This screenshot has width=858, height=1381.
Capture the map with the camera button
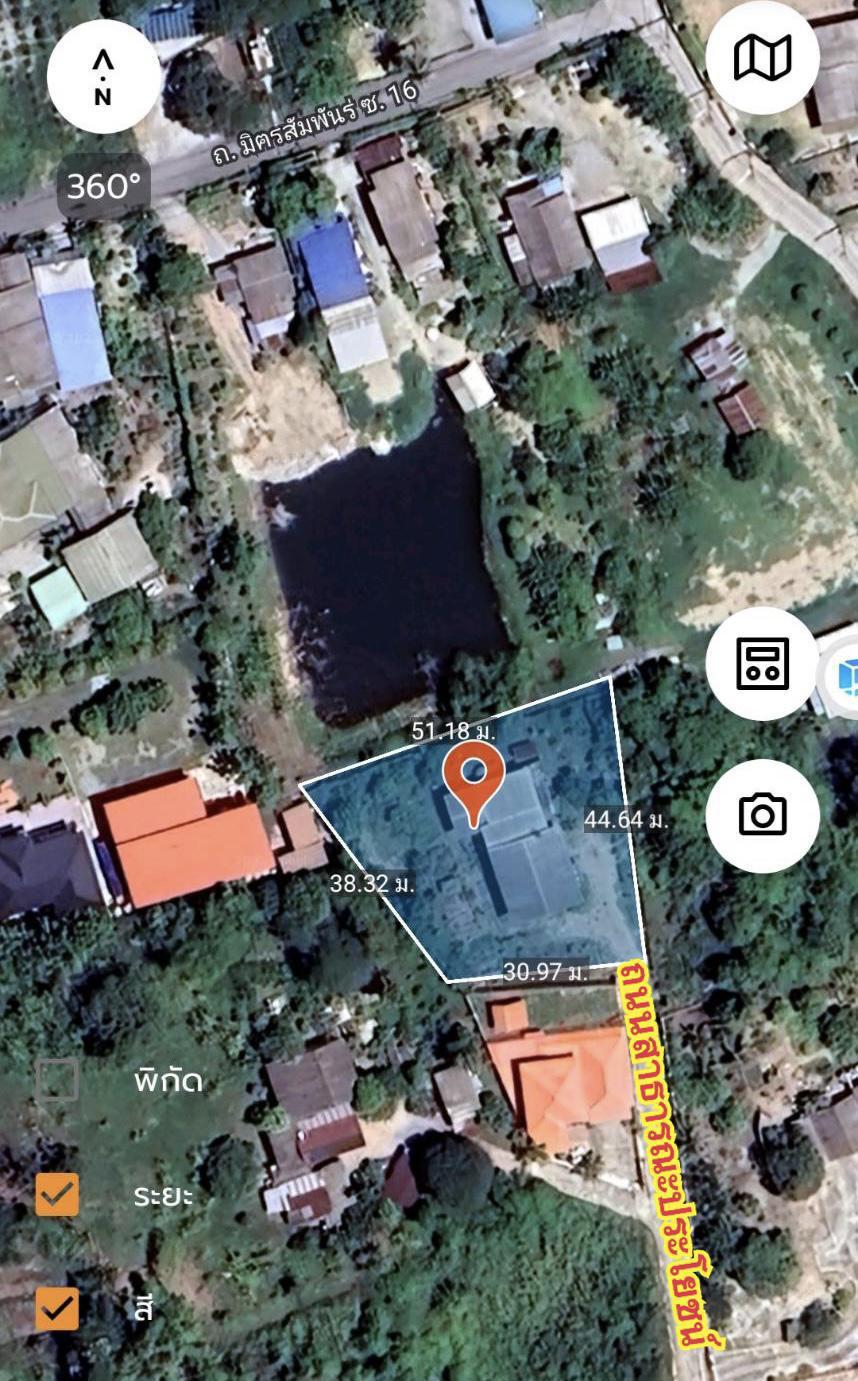click(x=762, y=815)
